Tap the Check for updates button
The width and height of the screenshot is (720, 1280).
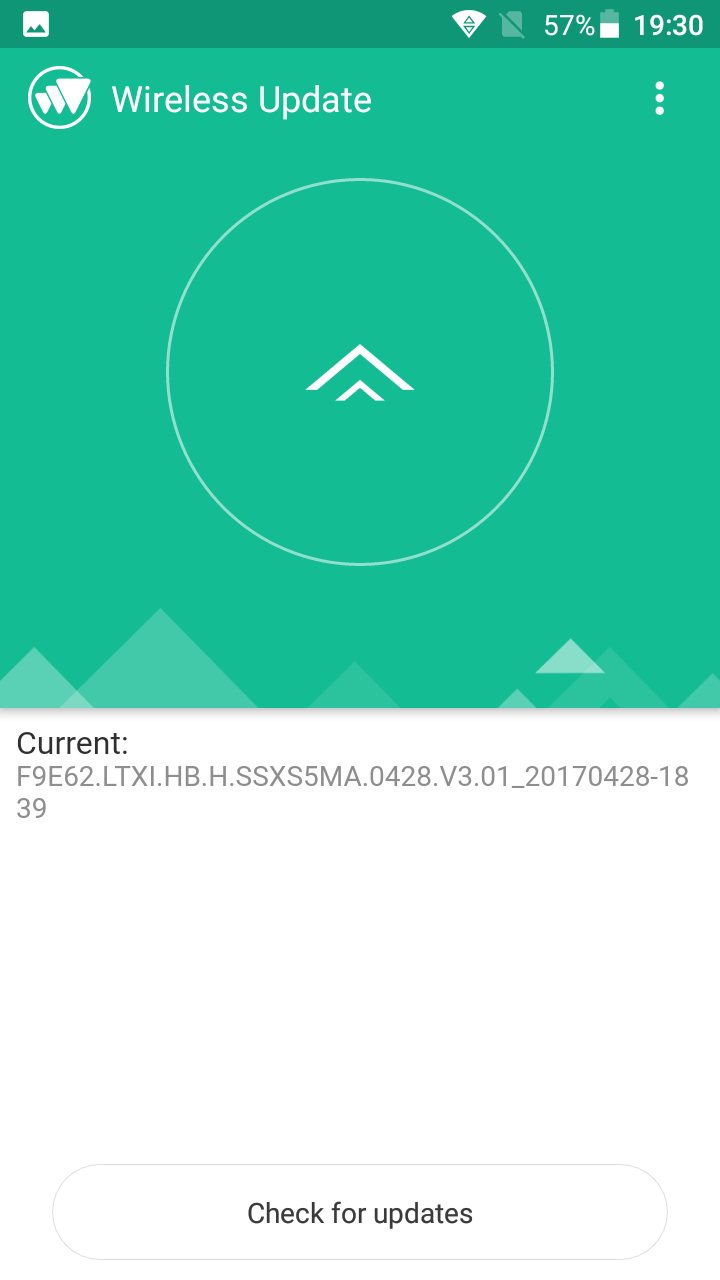point(360,1212)
